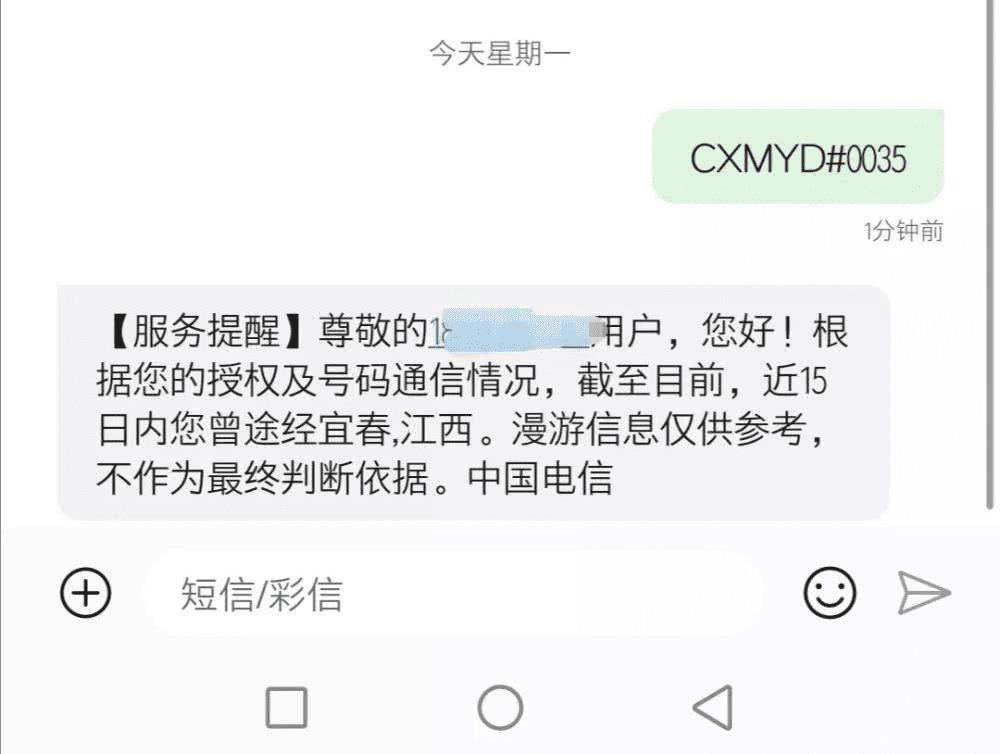Send the message with the arrow icon
Viewport: 1000px width, 754px height.
(x=923, y=593)
